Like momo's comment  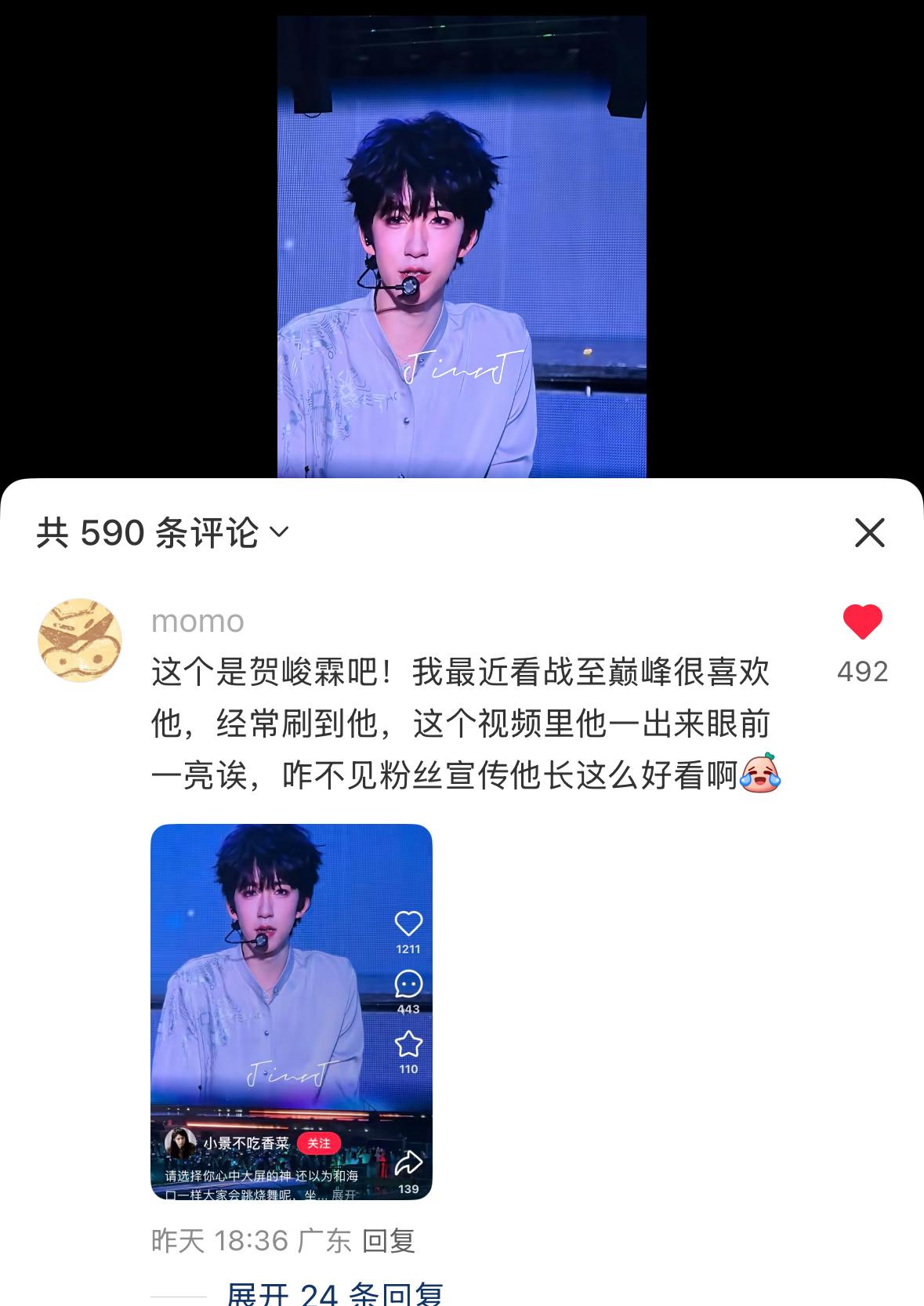[x=862, y=622]
